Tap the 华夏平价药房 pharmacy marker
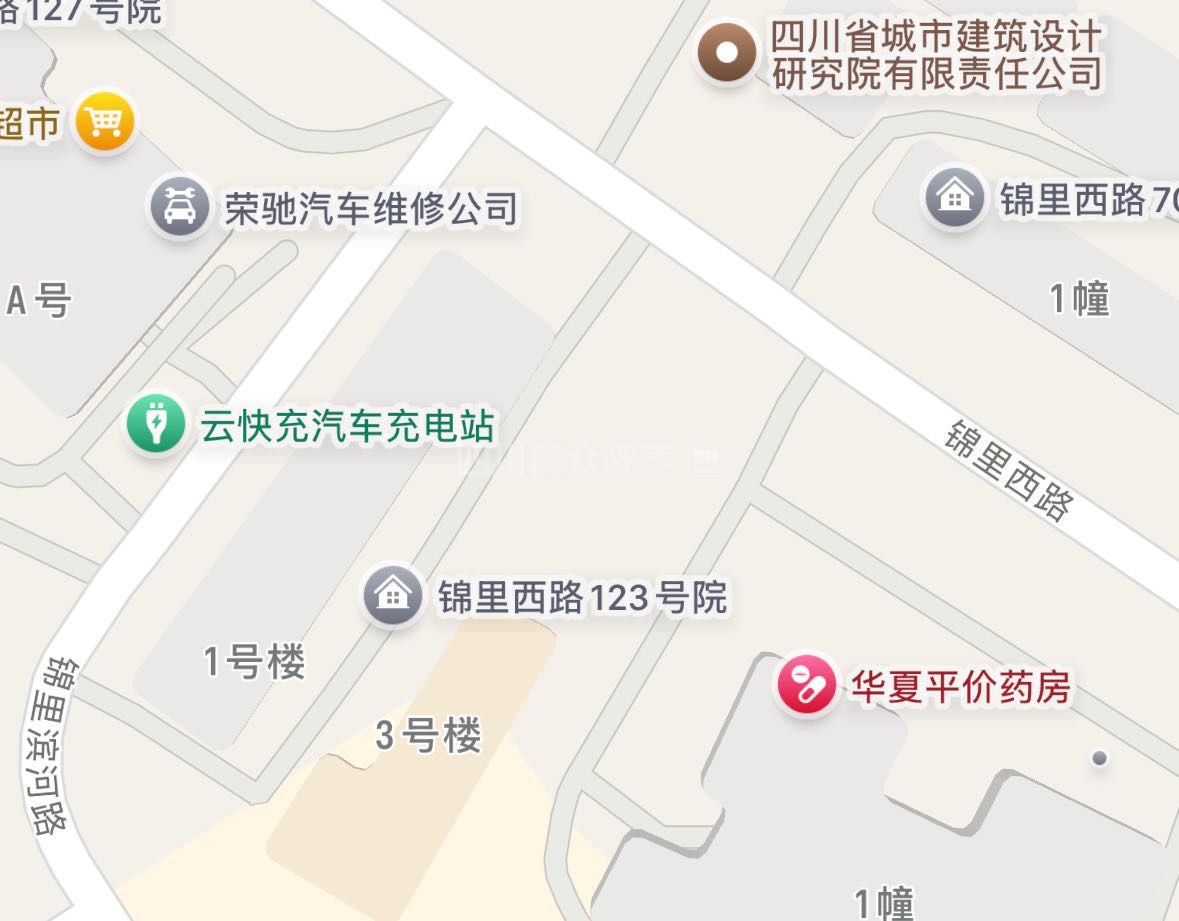This screenshot has width=1179, height=921. click(x=807, y=685)
